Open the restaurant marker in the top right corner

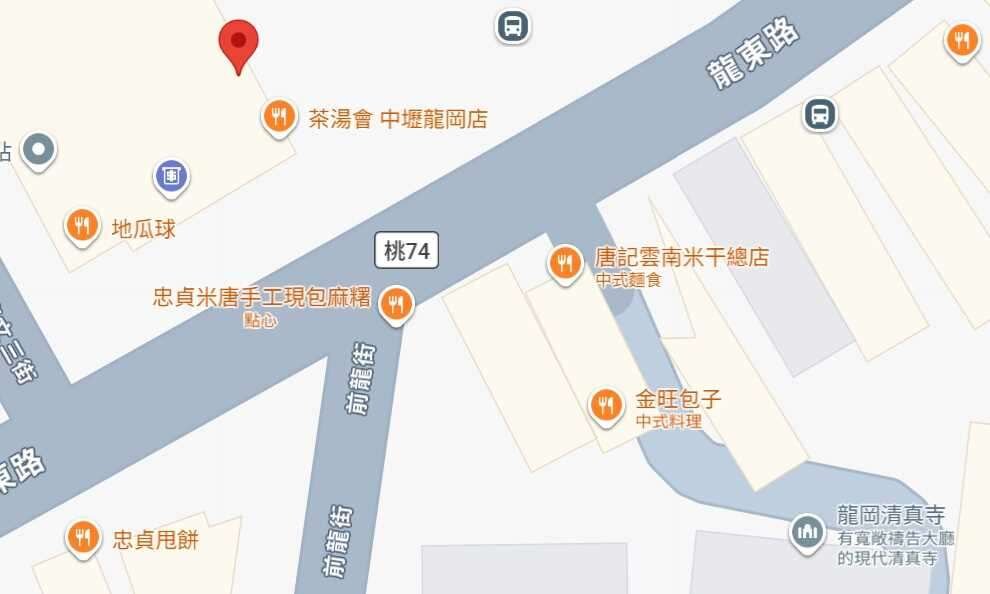point(962,40)
